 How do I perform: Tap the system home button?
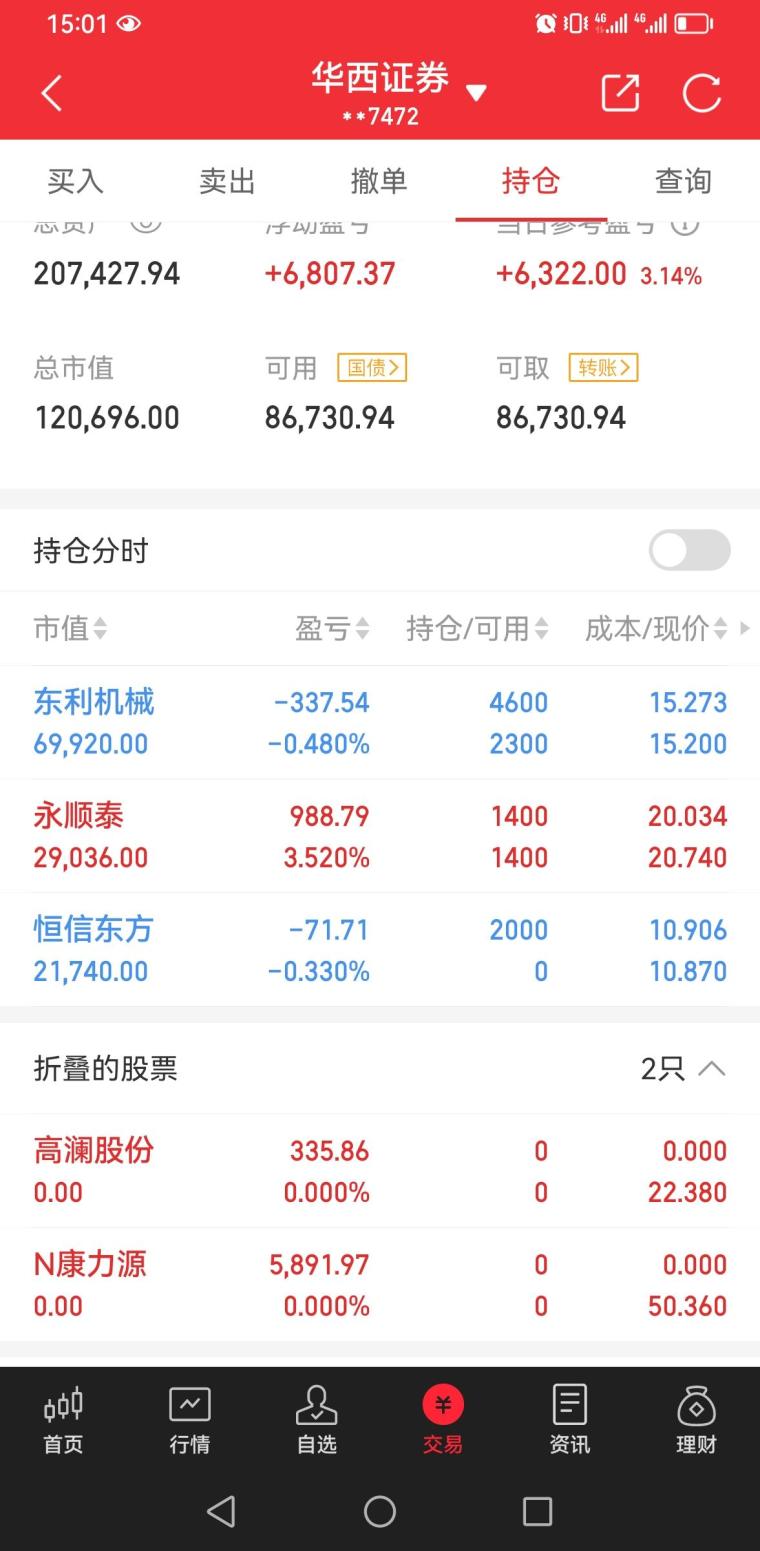click(380, 1511)
